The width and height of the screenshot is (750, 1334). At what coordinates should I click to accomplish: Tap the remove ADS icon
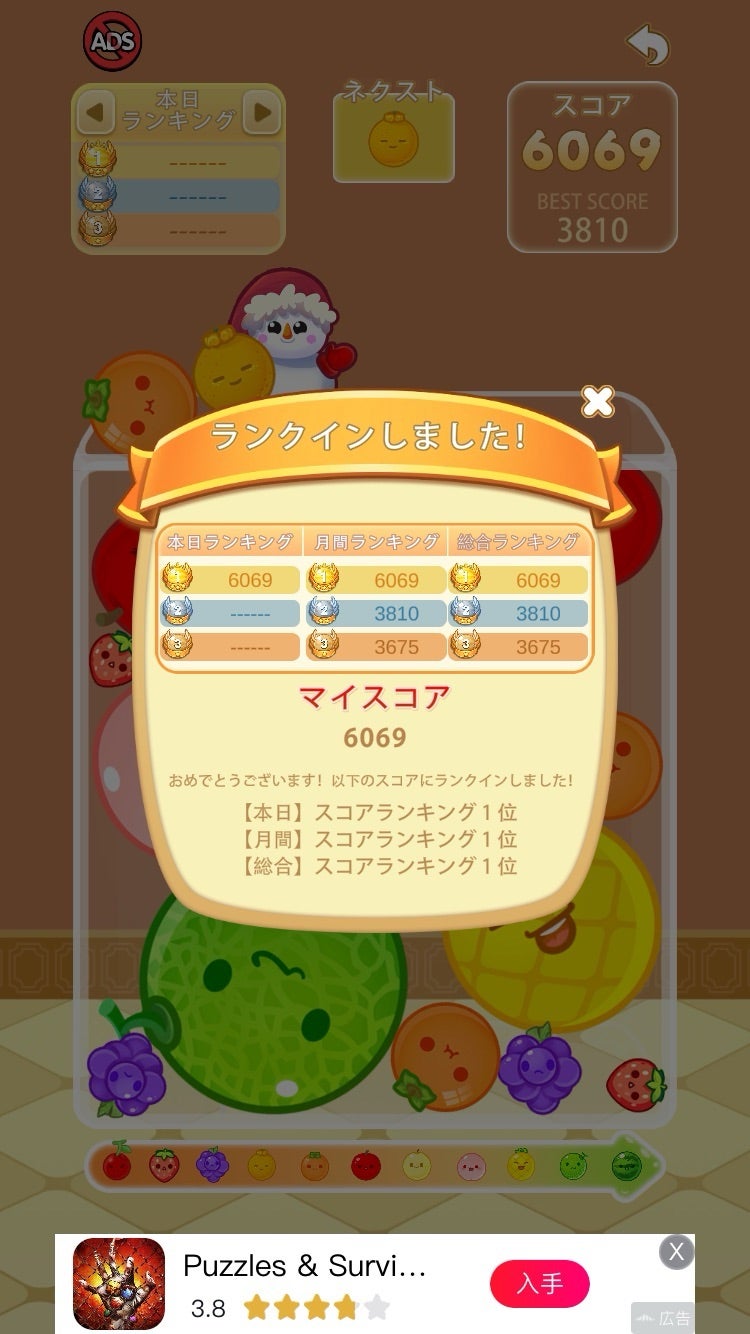point(112,42)
